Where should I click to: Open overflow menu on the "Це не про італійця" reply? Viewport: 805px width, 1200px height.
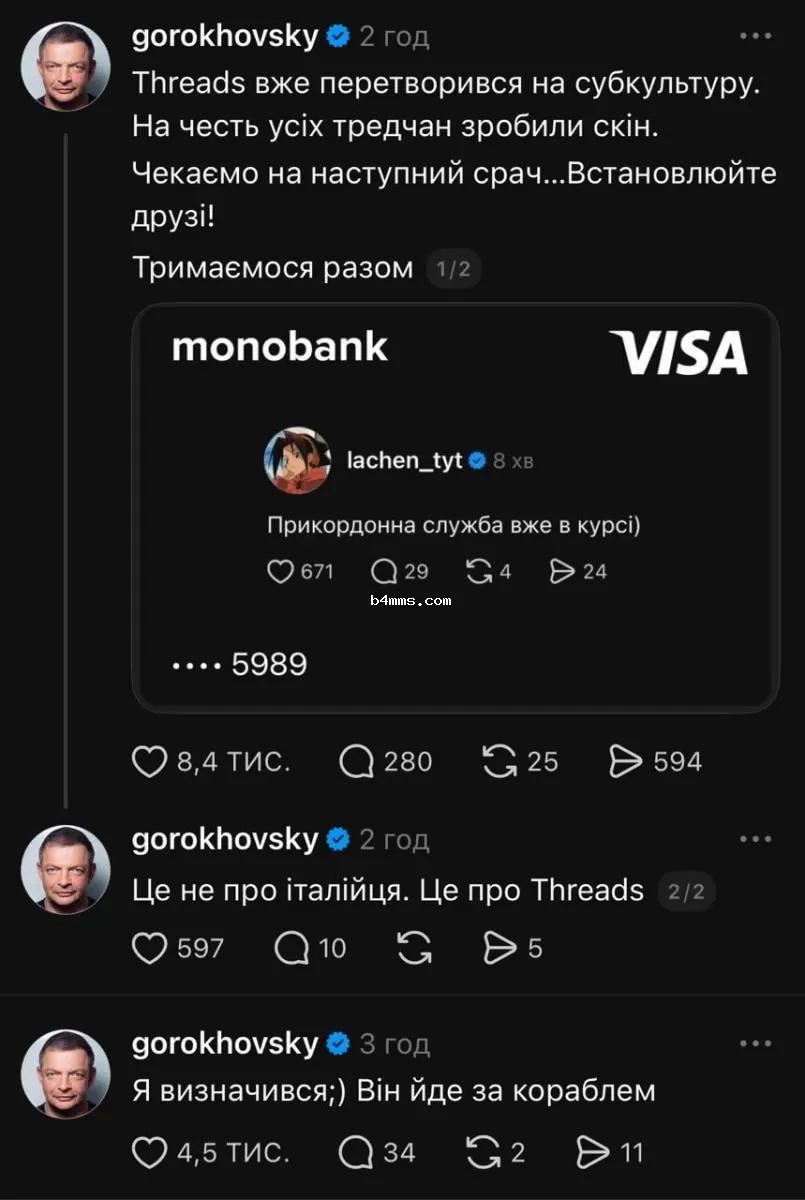tap(755, 840)
